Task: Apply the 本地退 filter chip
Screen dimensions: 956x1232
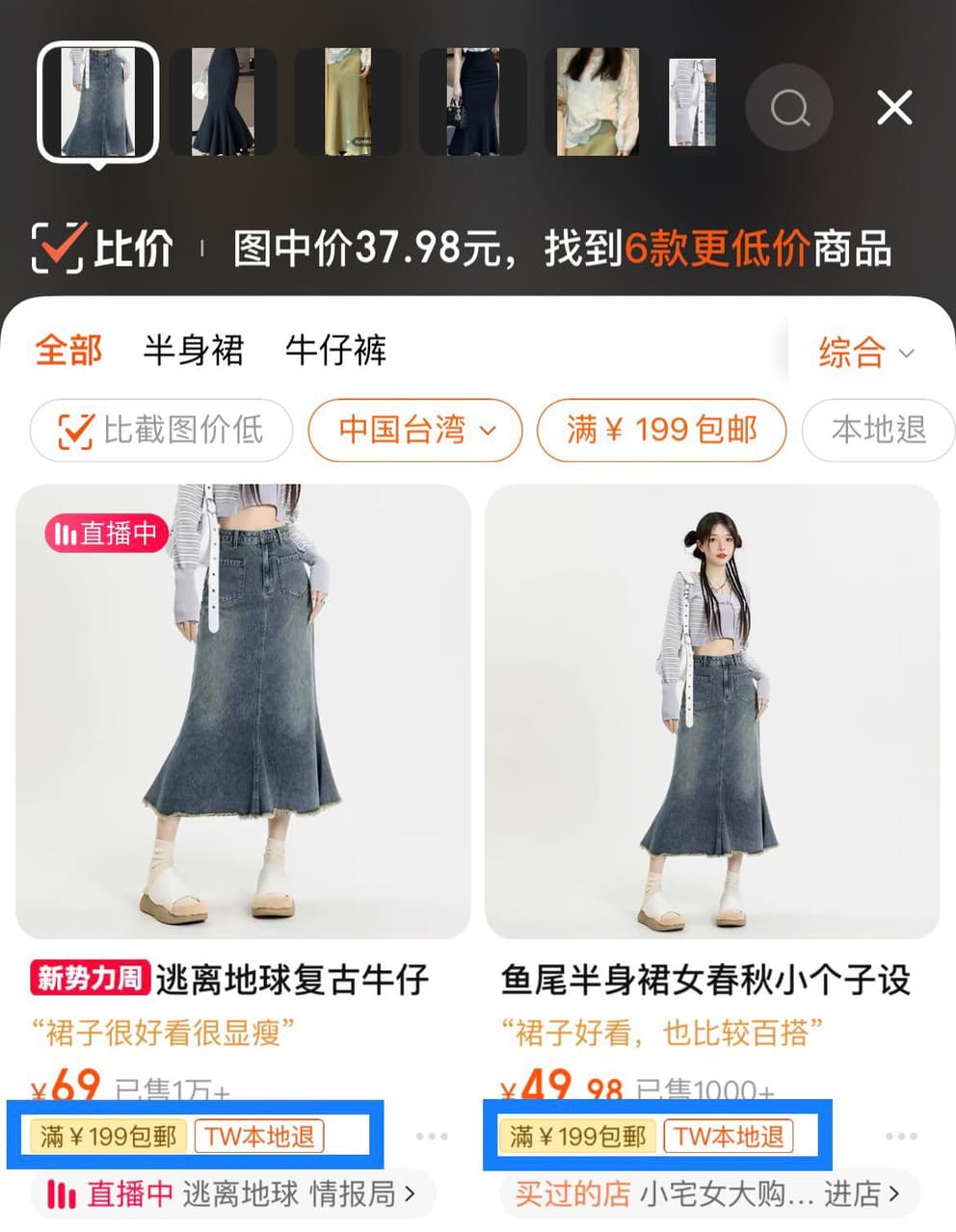Action: click(x=878, y=430)
